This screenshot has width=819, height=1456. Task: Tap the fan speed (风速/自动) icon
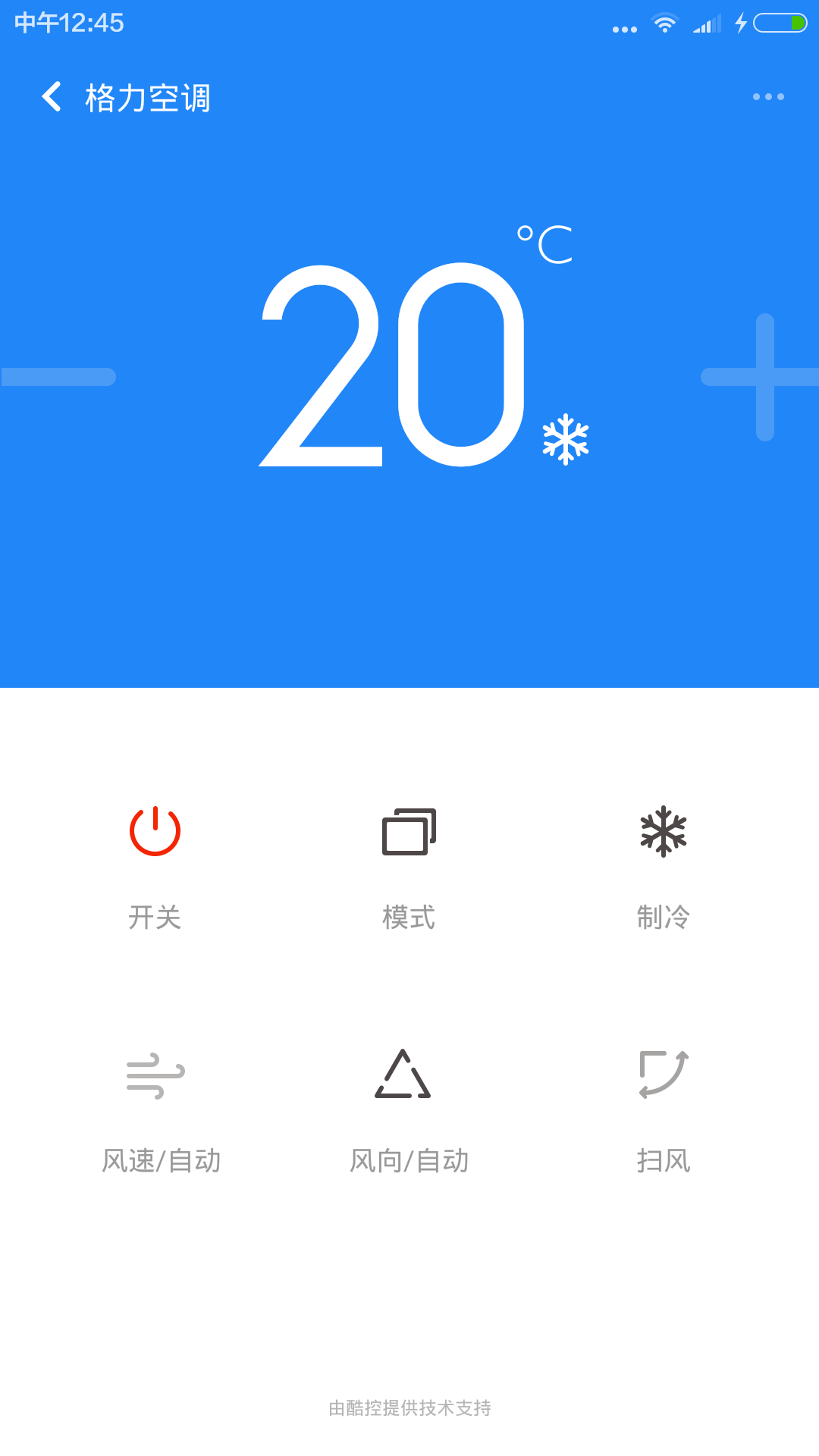pos(155,1077)
